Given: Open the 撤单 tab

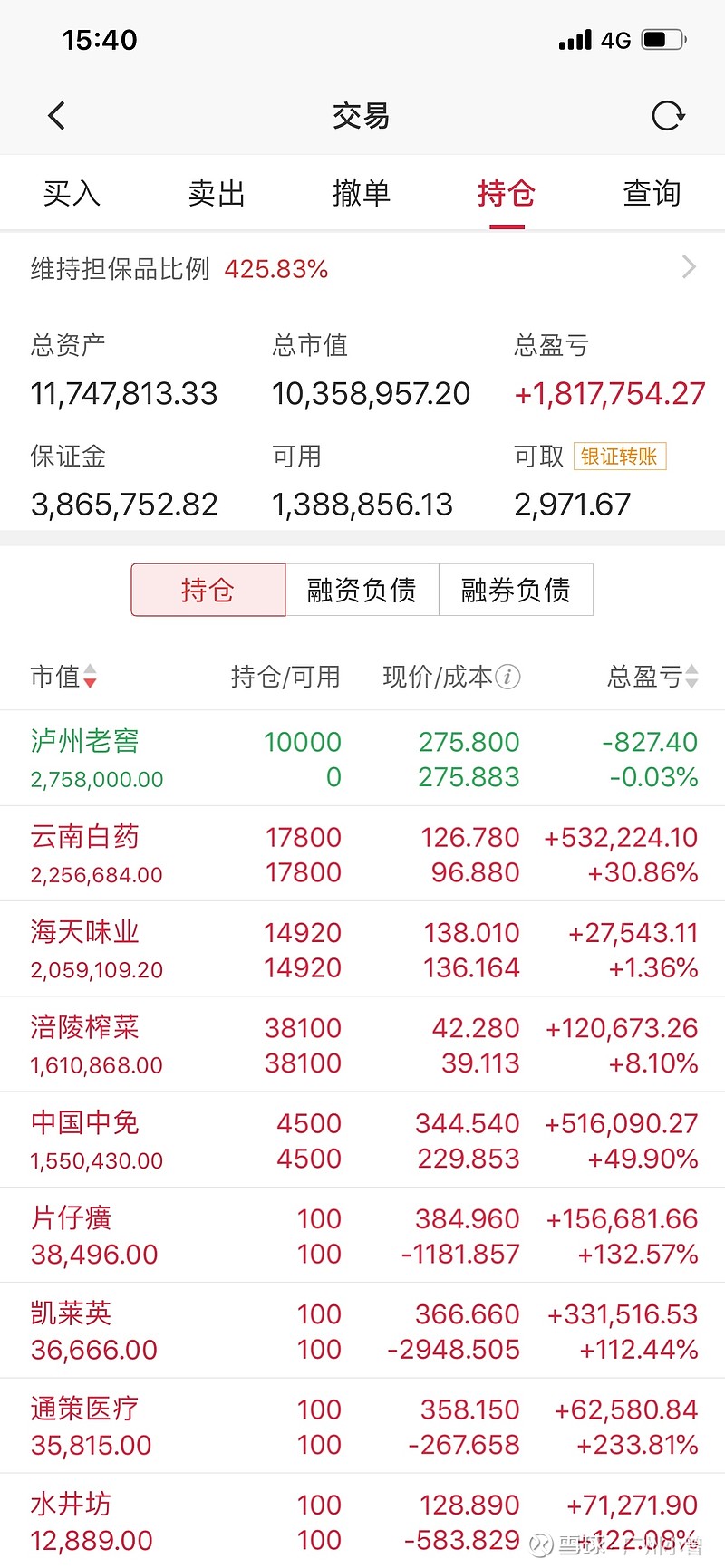Looking at the screenshot, I should coord(362,193).
